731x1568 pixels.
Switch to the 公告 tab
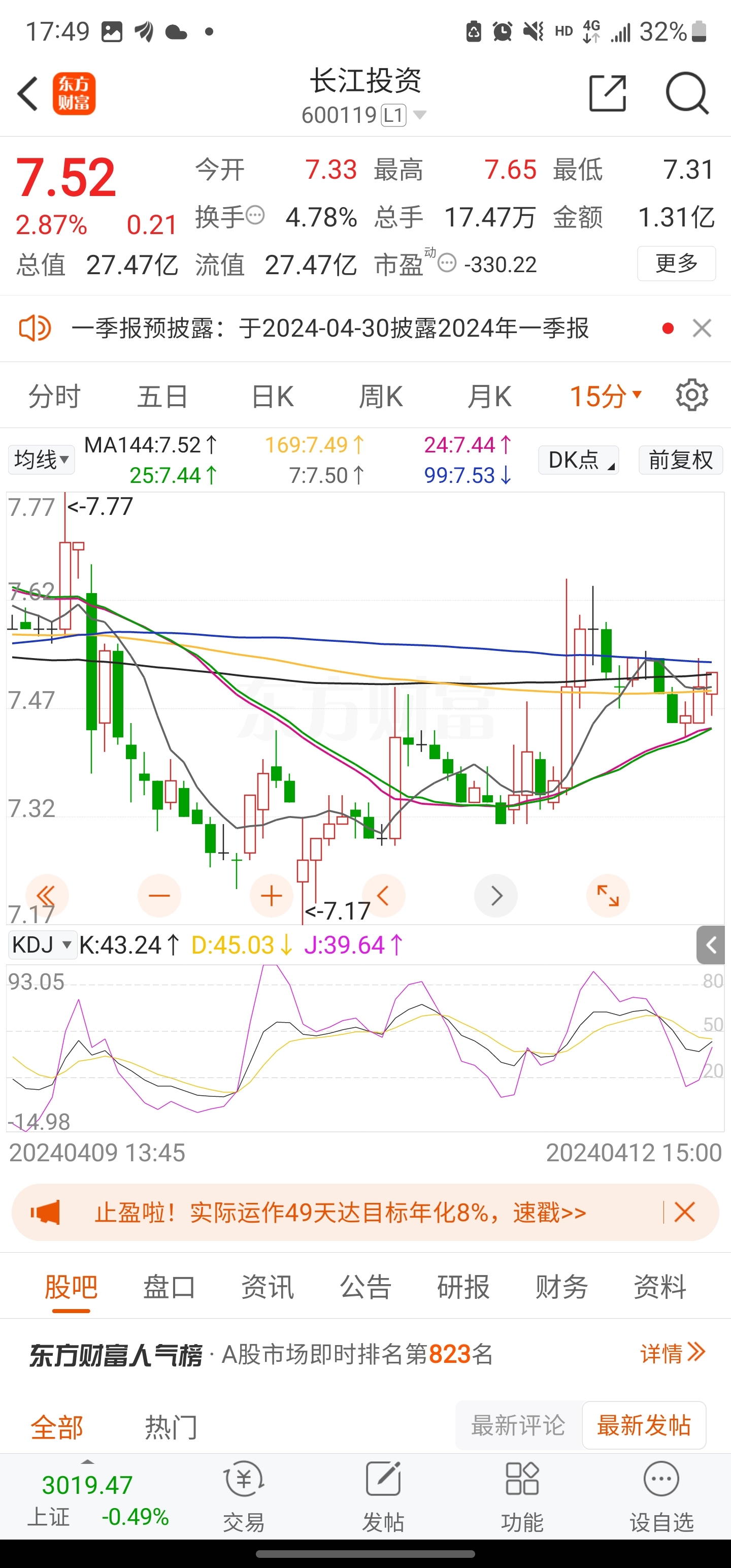365,1287
